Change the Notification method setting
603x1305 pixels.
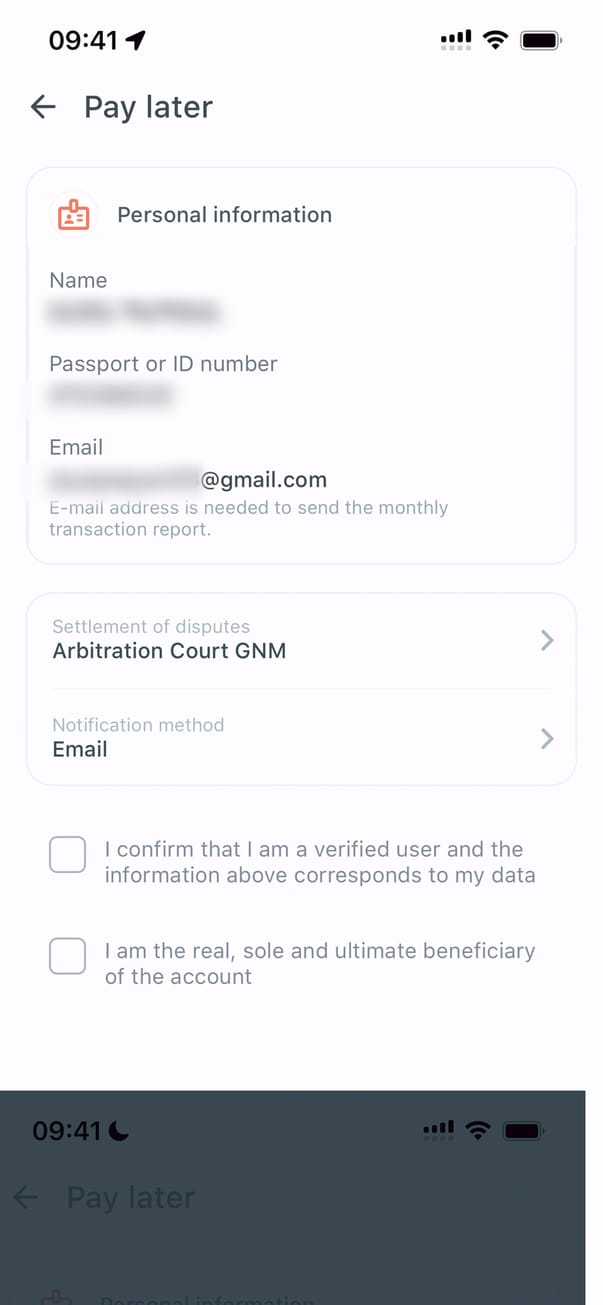click(x=300, y=738)
